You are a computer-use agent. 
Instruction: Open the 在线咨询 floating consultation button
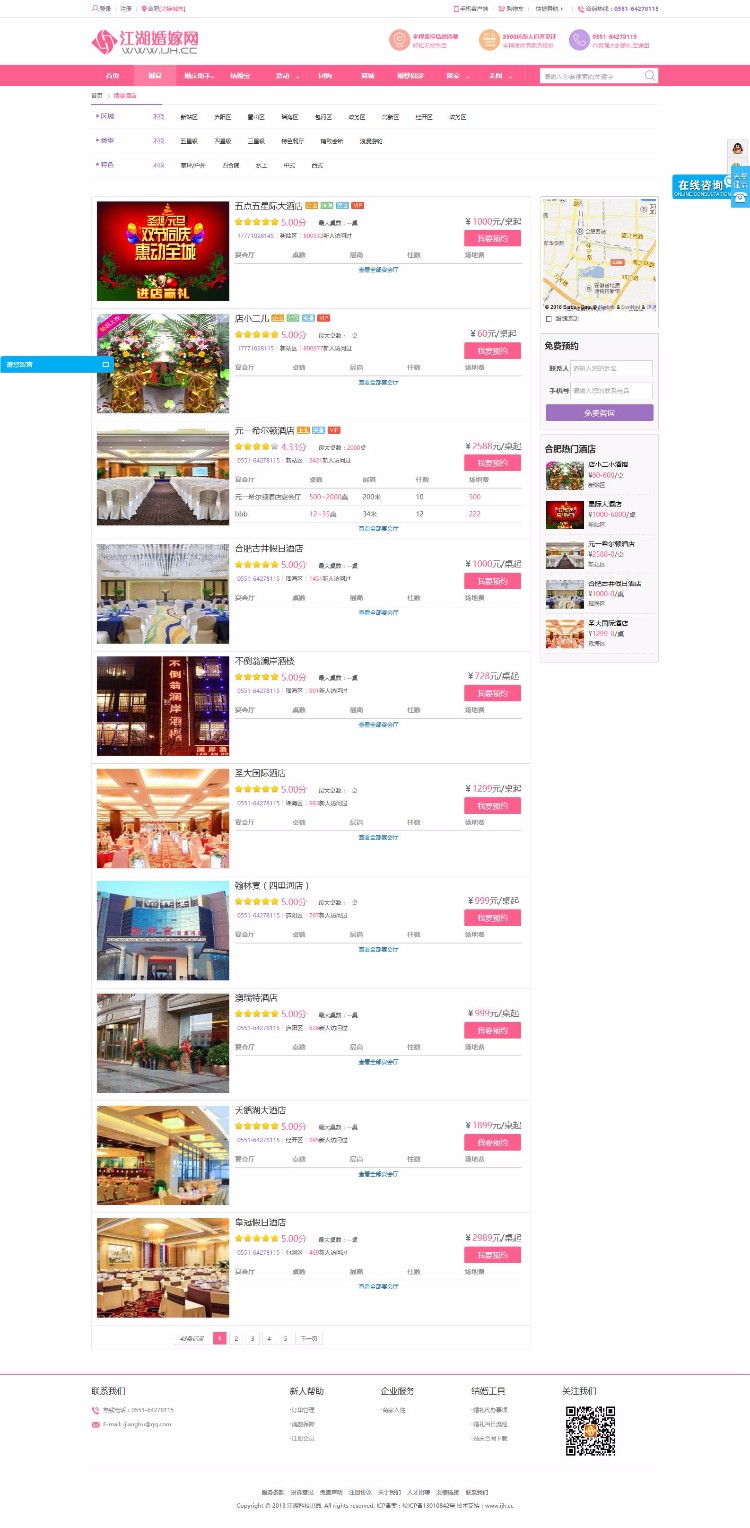[699, 186]
